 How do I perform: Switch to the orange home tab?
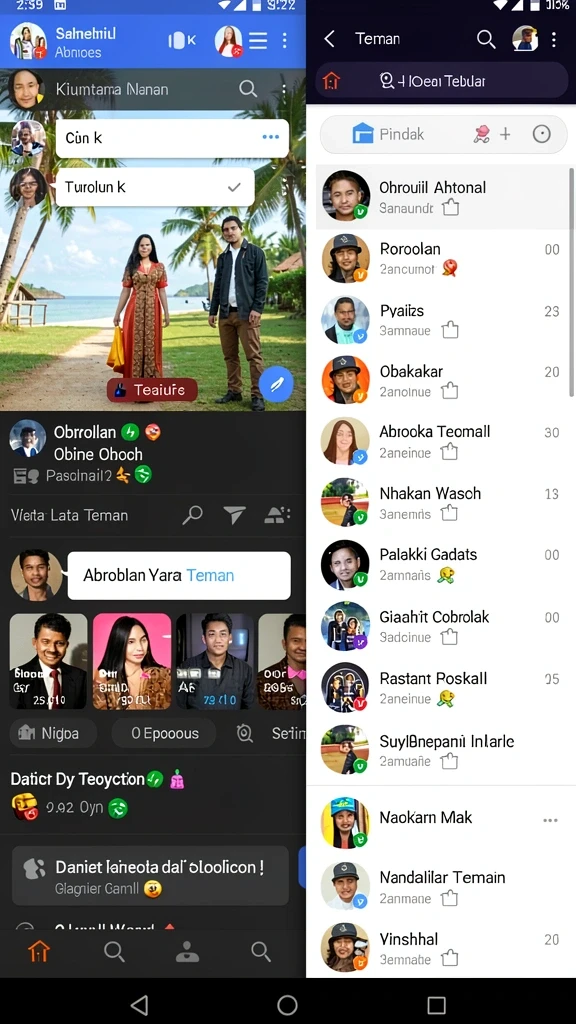[x=39, y=952]
